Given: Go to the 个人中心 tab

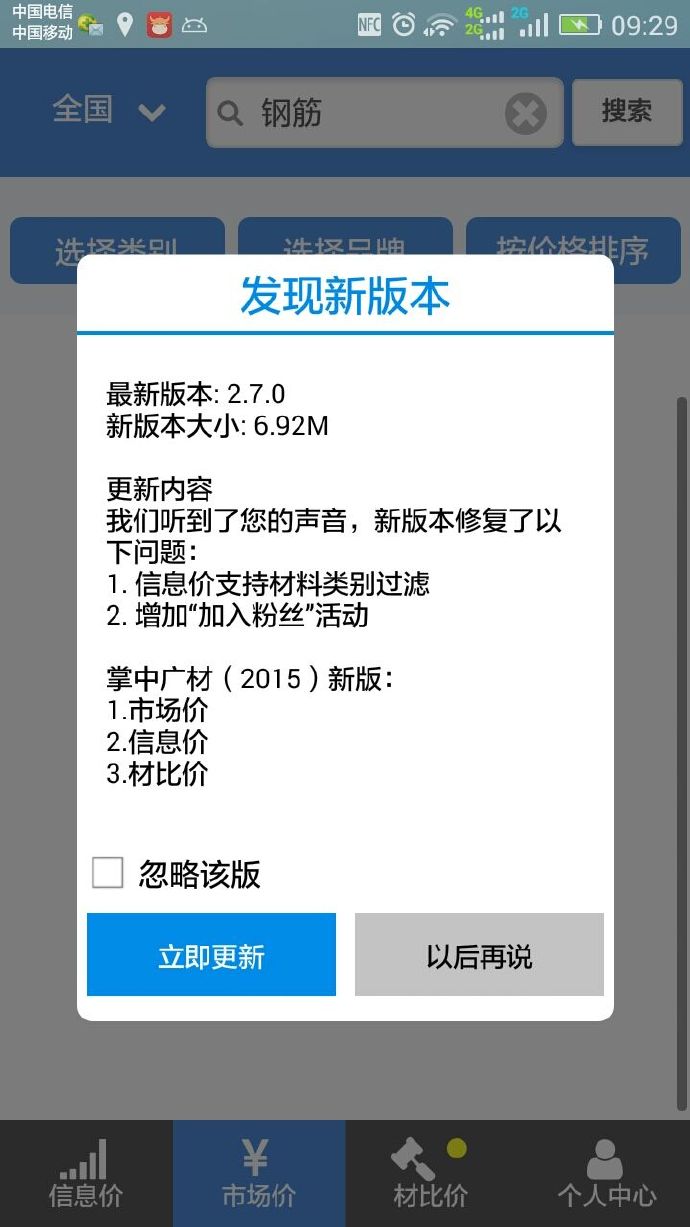Looking at the screenshot, I should coord(604,1174).
